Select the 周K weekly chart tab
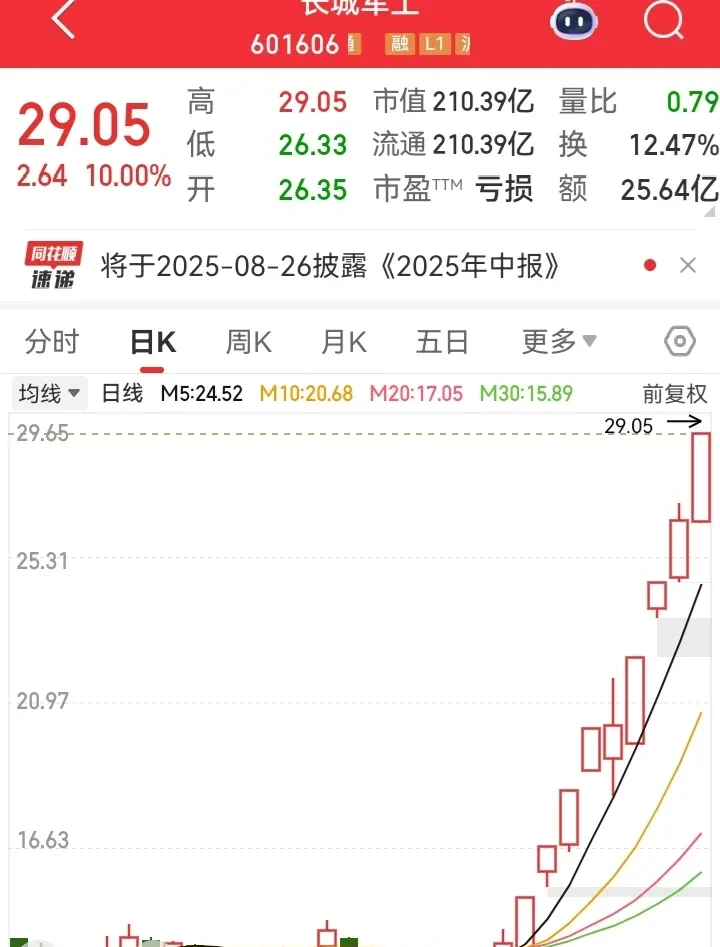 (x=247, y=341)
